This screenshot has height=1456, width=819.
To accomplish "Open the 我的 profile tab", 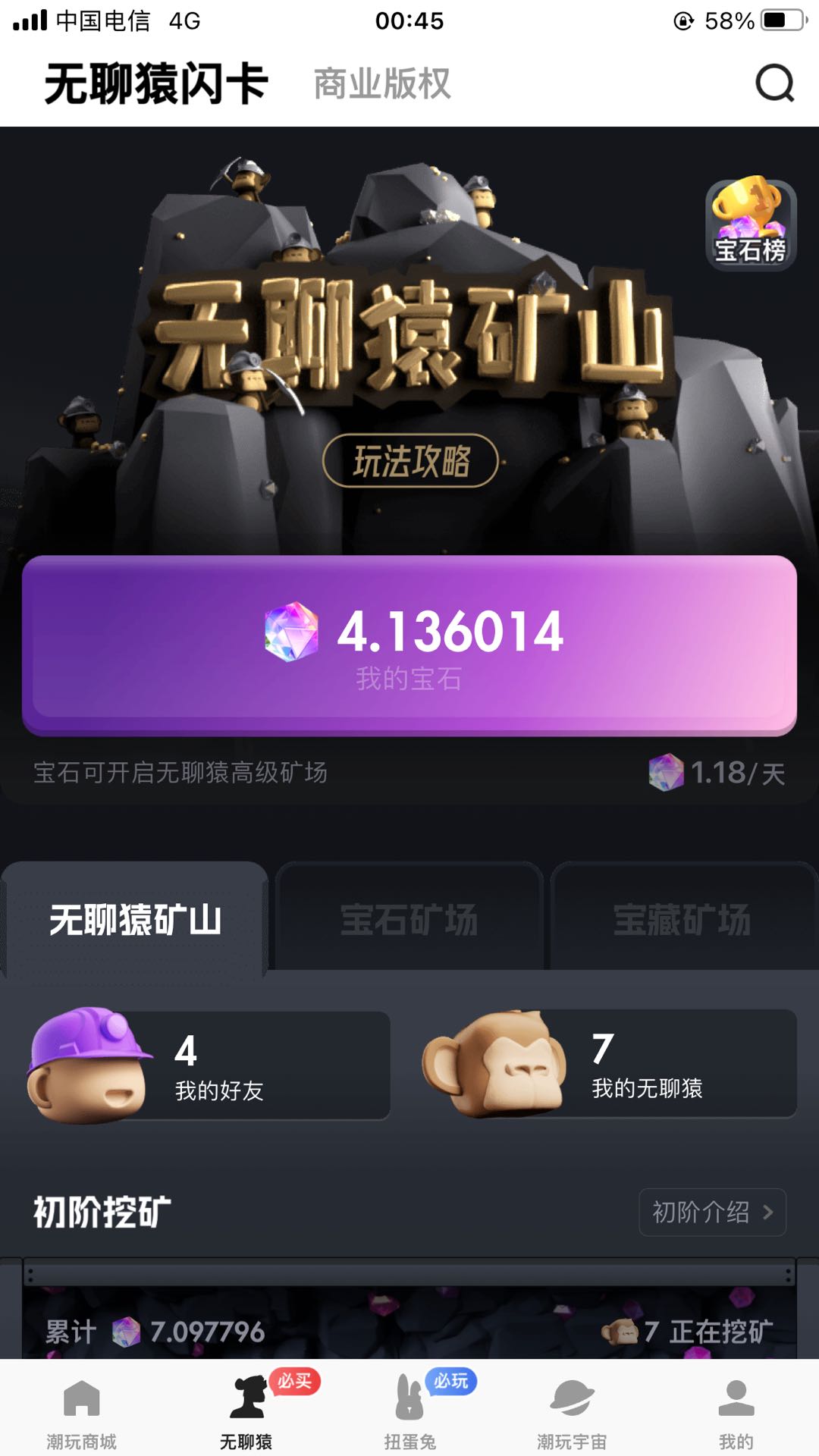I will point(736,1410).
